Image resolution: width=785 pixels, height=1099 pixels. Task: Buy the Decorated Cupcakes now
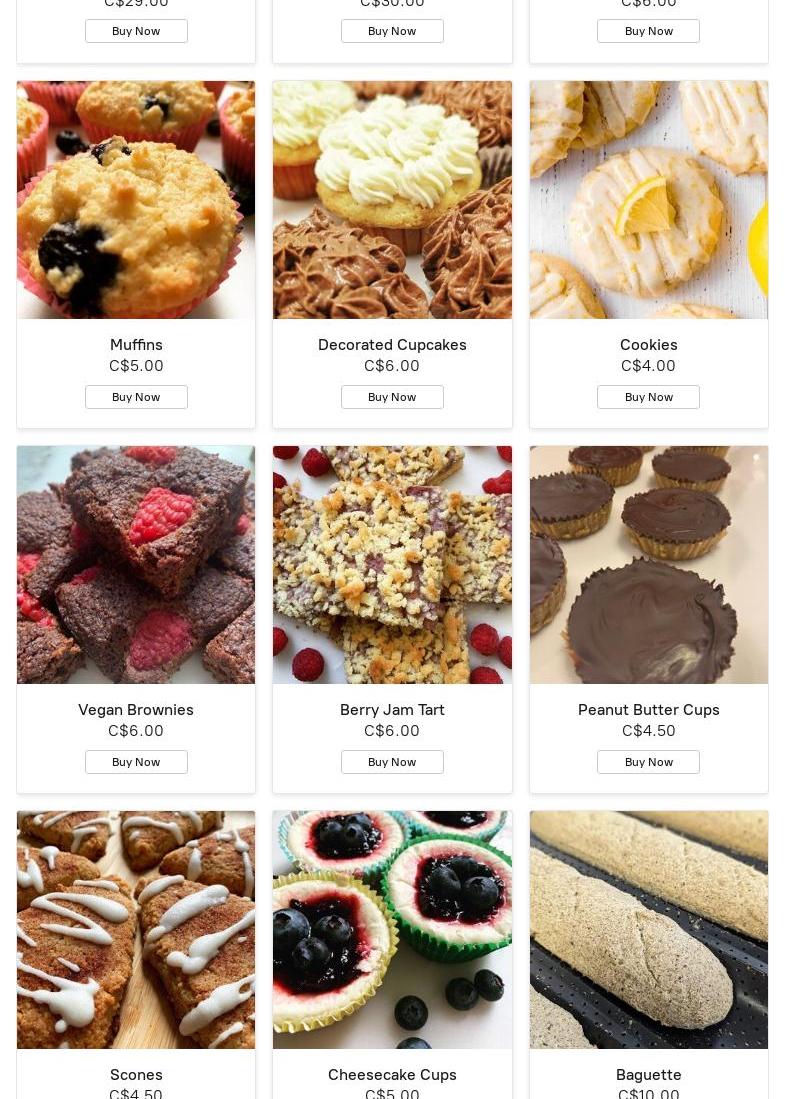pyautogui.click(x=392, y=397)
